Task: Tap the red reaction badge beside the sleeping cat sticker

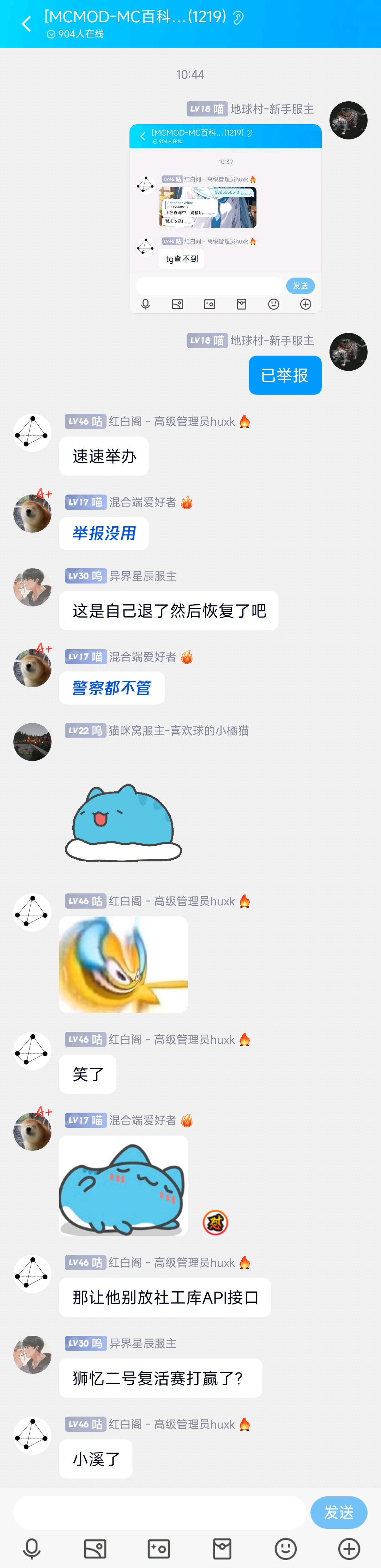Action: (x=215, y=1222)
